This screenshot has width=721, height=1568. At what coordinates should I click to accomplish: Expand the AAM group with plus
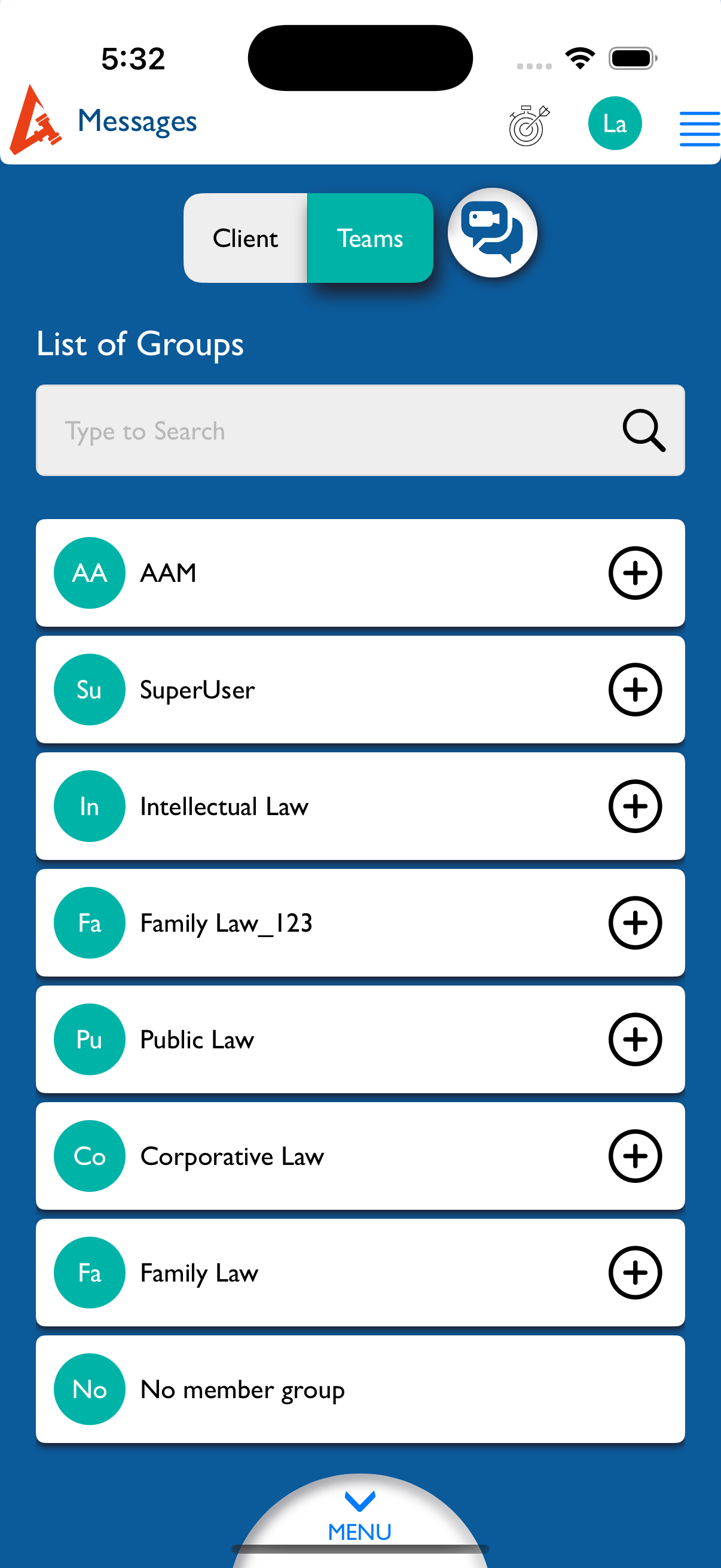pos(636,573)
